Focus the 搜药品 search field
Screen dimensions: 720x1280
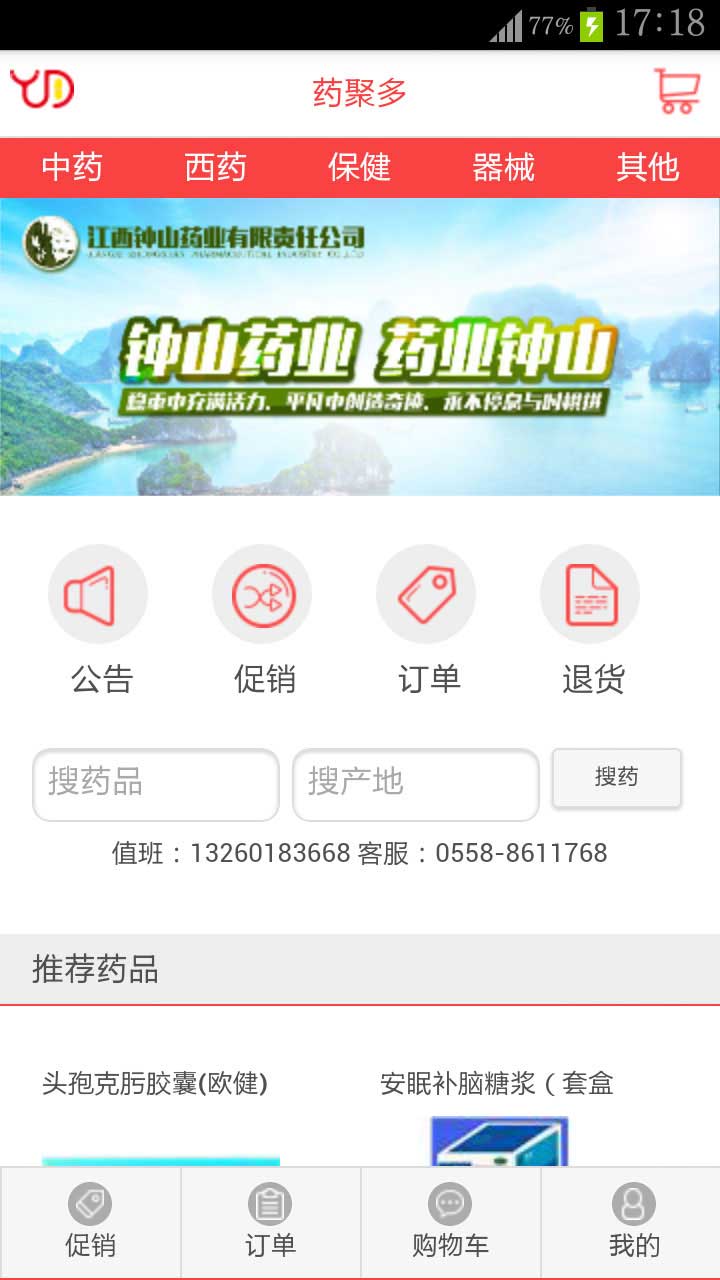click(x=156, y=783)
